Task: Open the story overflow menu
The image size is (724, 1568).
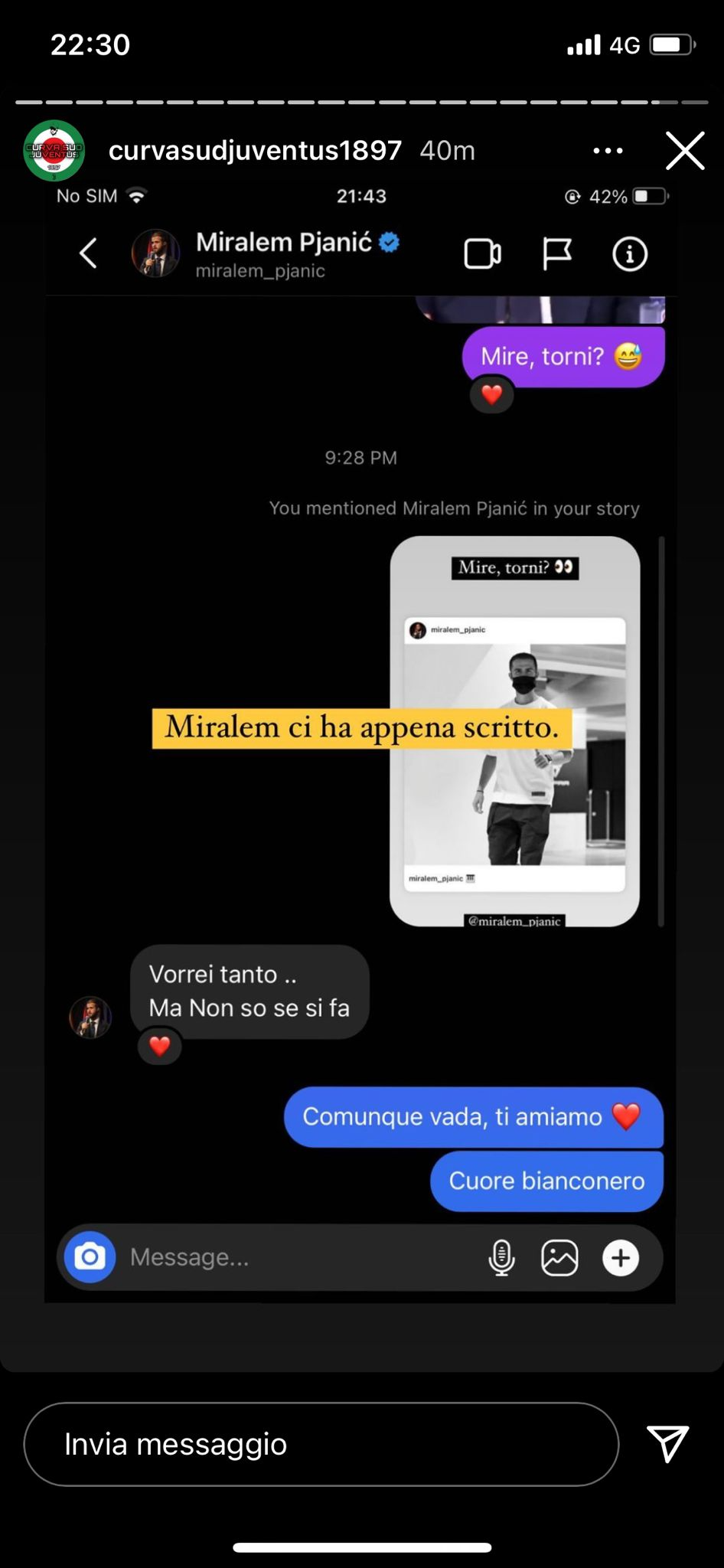Action: [608, 151]
